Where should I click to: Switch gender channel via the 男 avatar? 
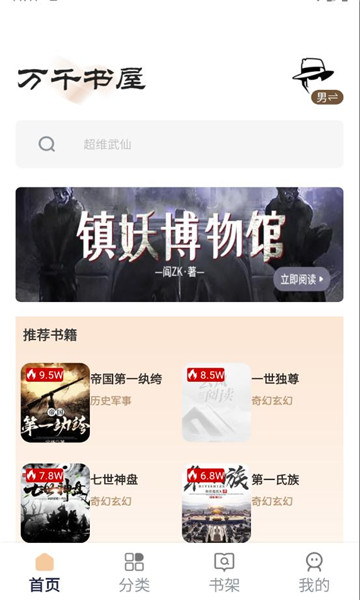[318, 81]
